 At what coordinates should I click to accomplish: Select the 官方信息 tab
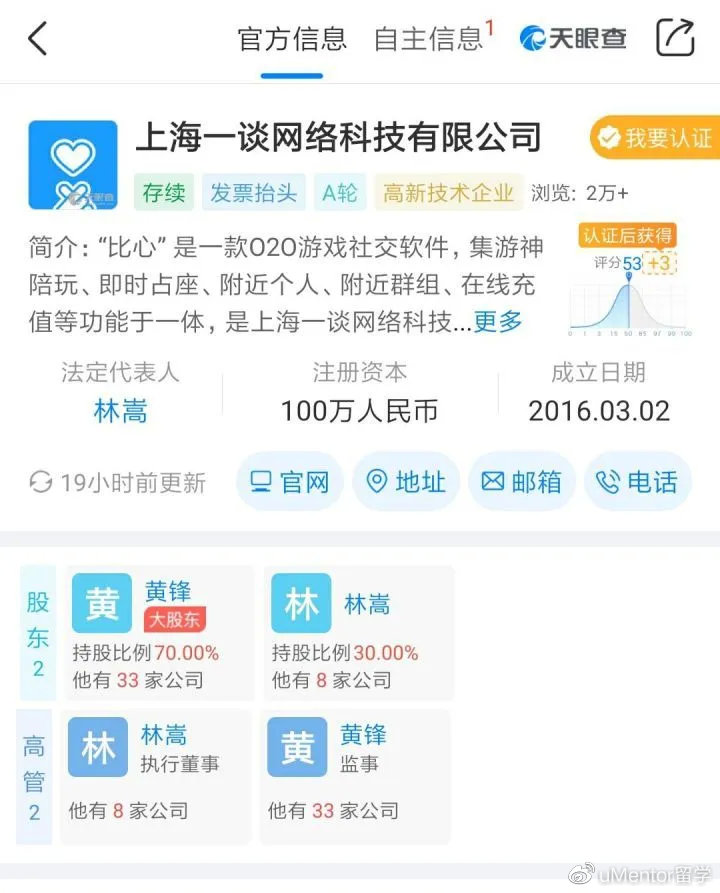point(292,39)
